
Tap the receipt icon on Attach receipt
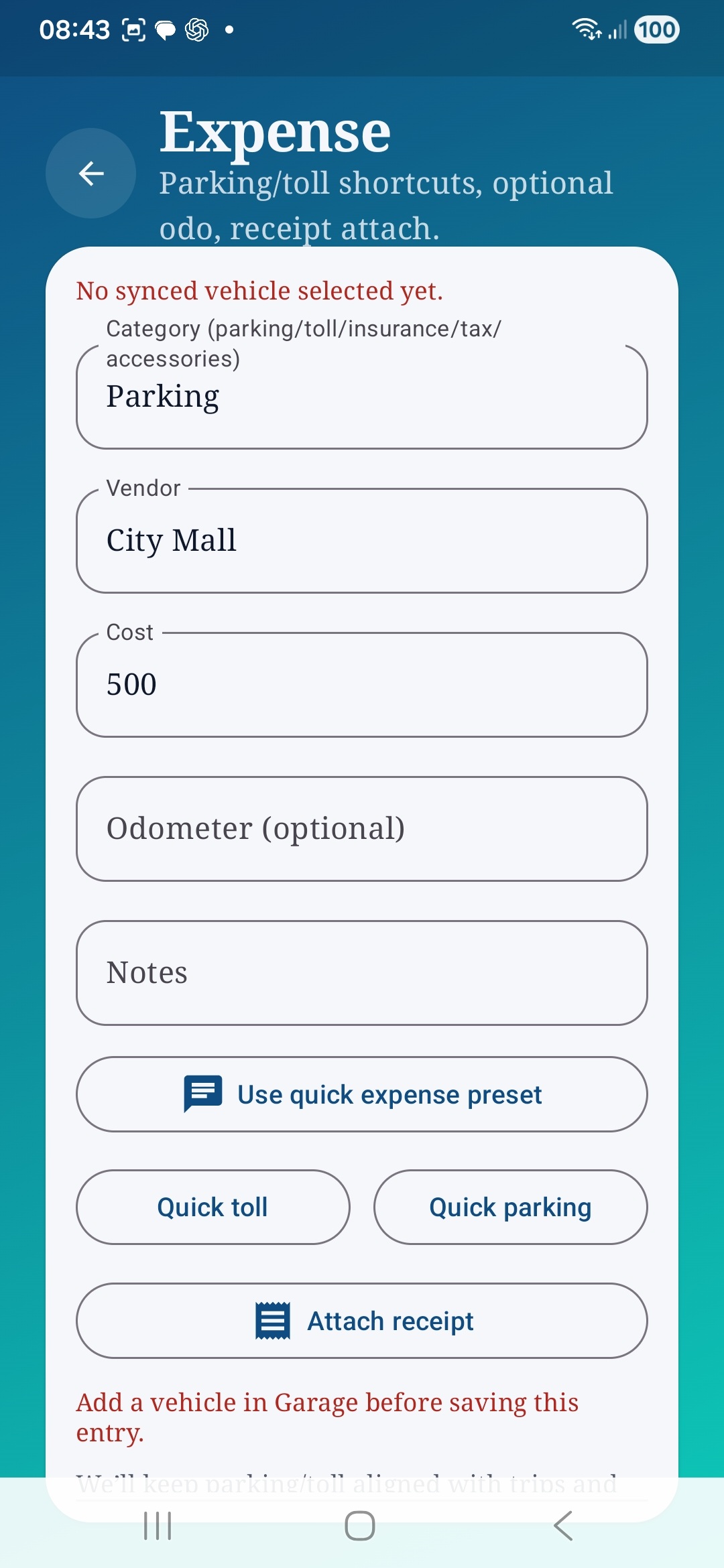272,1320
